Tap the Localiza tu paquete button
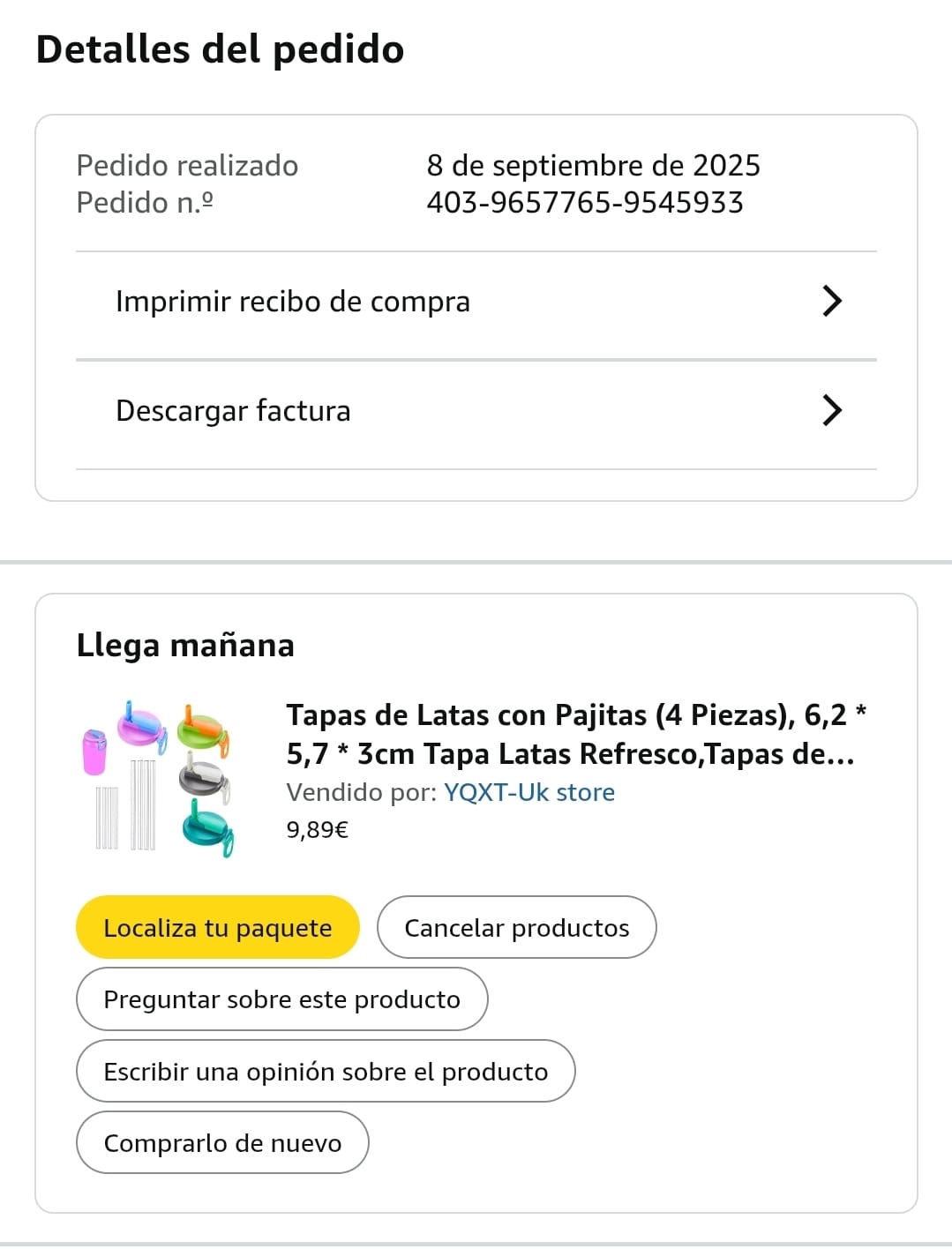952x1249 pixels. point(218,928)
